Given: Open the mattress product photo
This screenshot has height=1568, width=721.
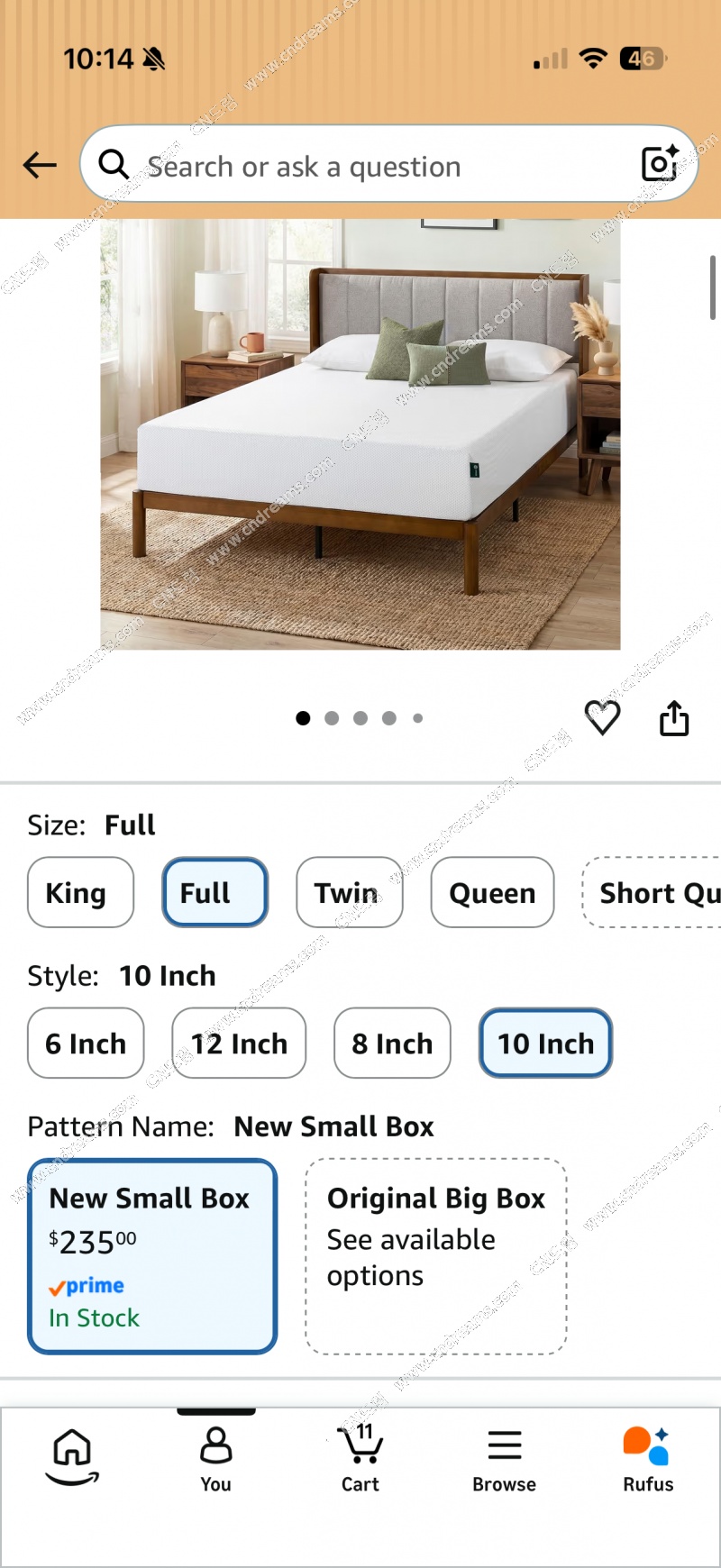Looking at the screenshot, I should [x=360, y=434].
